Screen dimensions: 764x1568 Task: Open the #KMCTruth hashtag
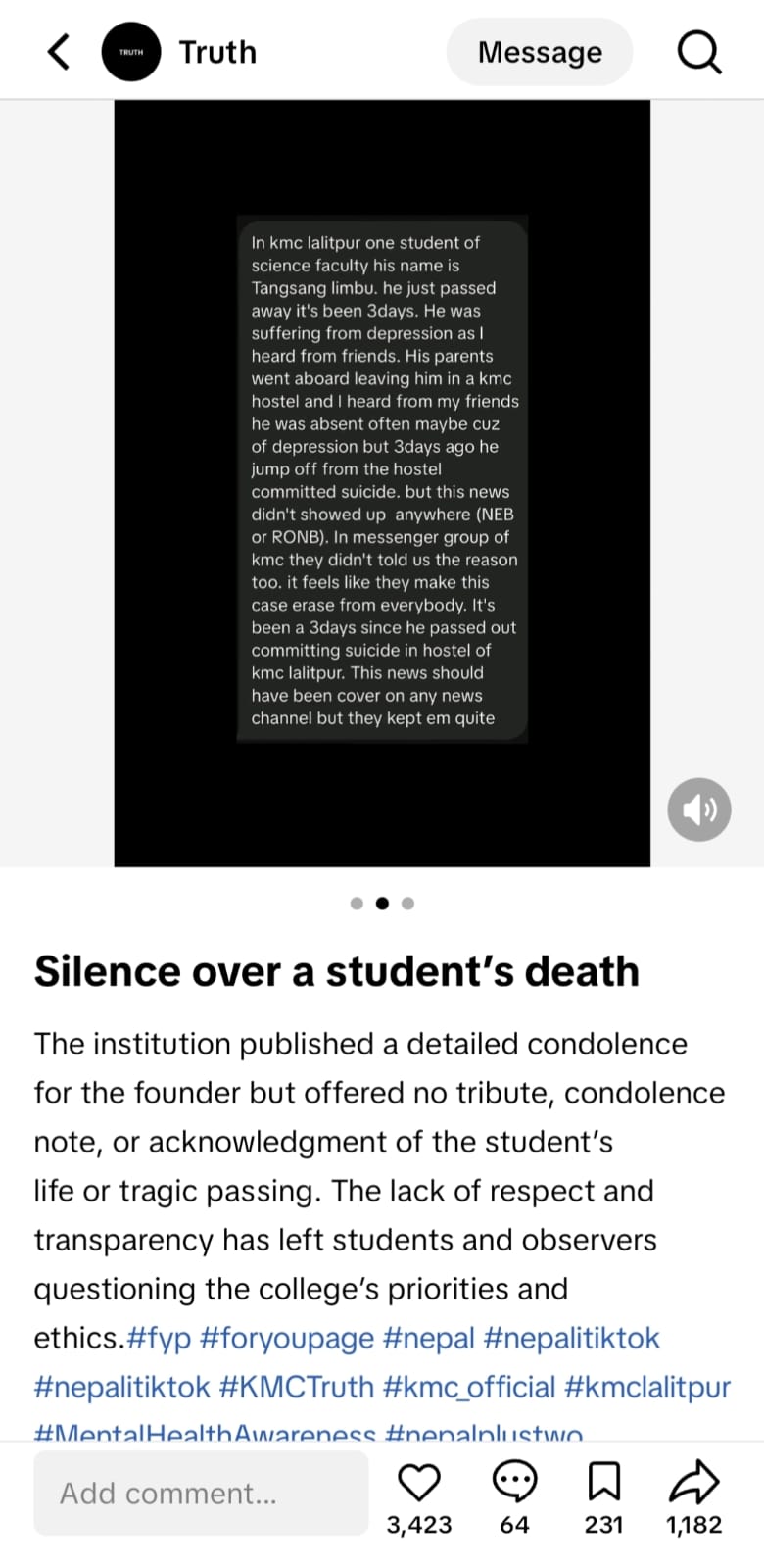[297, 1387]
